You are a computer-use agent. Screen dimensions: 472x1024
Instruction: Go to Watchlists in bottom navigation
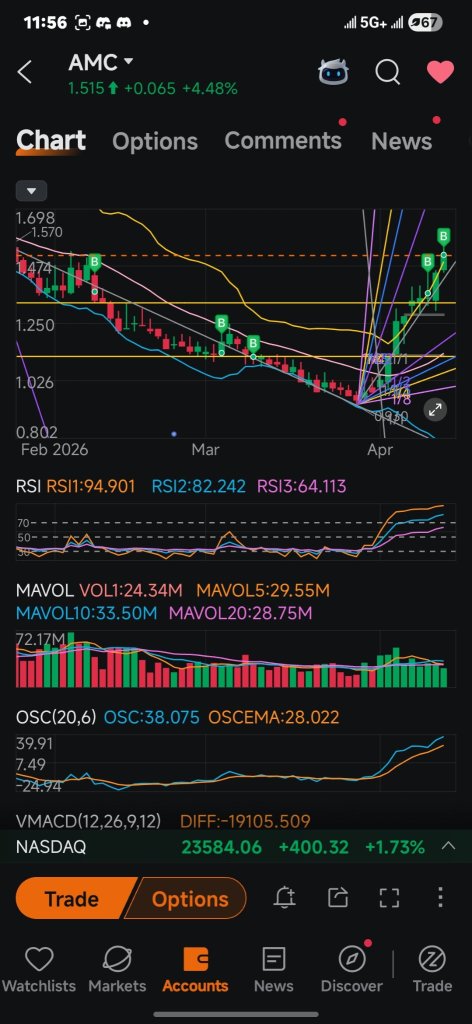point(39,969)
